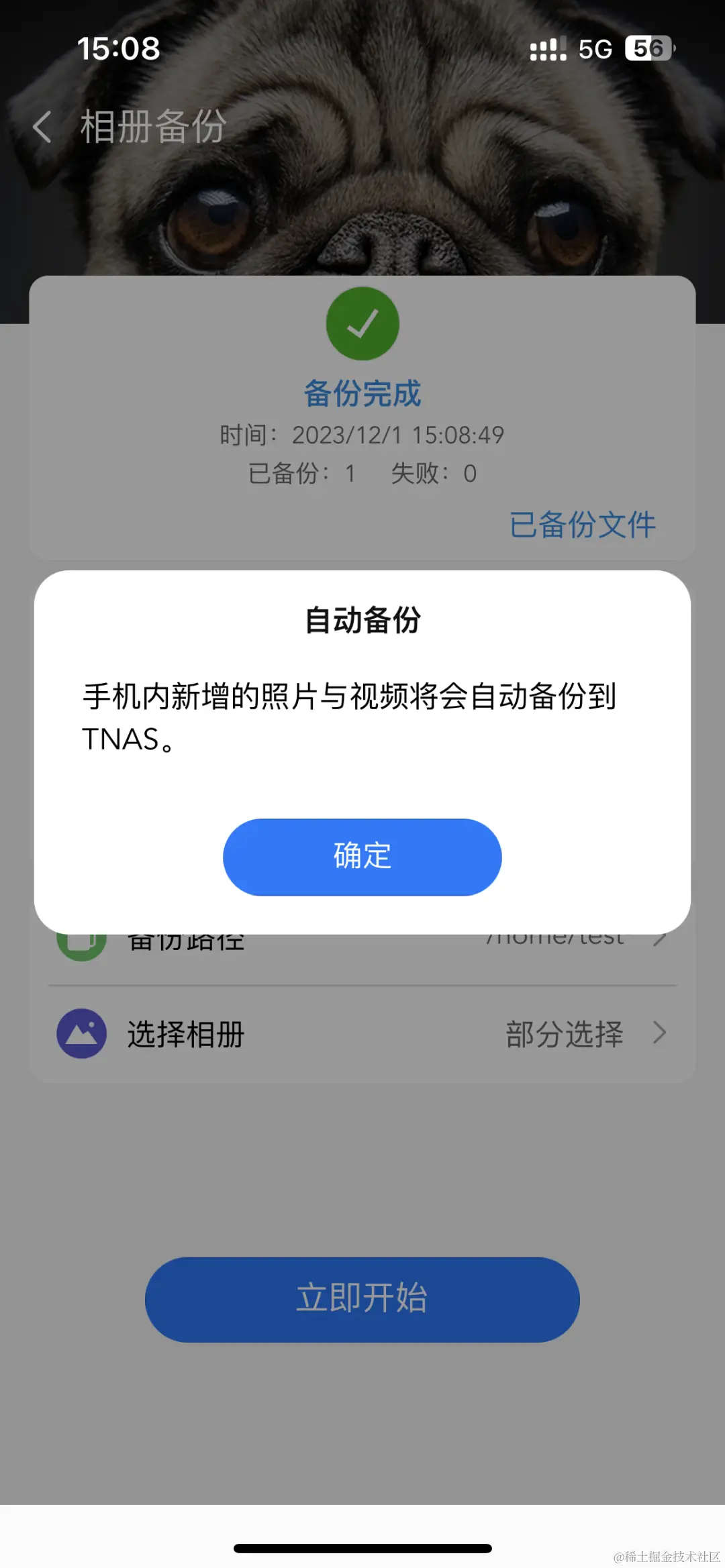The width and height of the screenshot is (725, 1568).
Task: Go back from 相册备份 page
Action: pos(42,127)
